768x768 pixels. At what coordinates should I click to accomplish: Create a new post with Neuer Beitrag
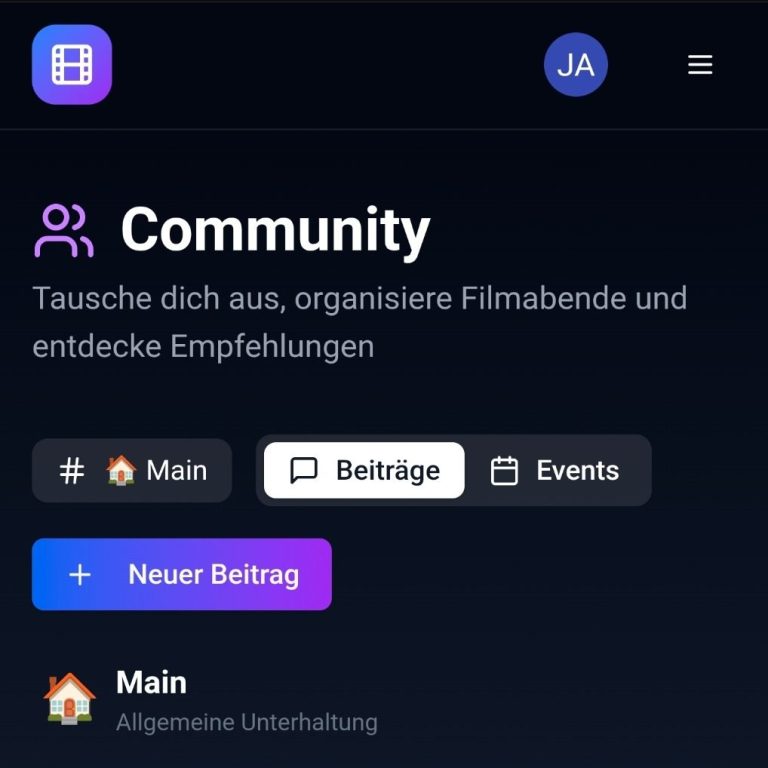coord(182,574)
